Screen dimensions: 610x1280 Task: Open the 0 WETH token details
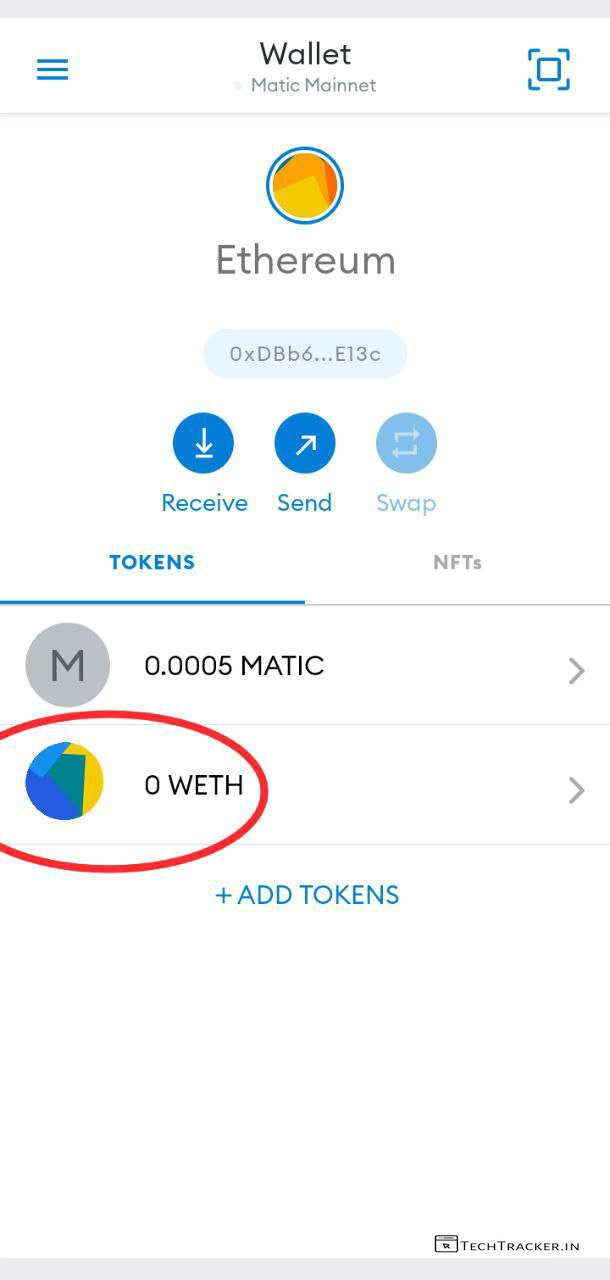pyautogui.click(x=305, y=785)
